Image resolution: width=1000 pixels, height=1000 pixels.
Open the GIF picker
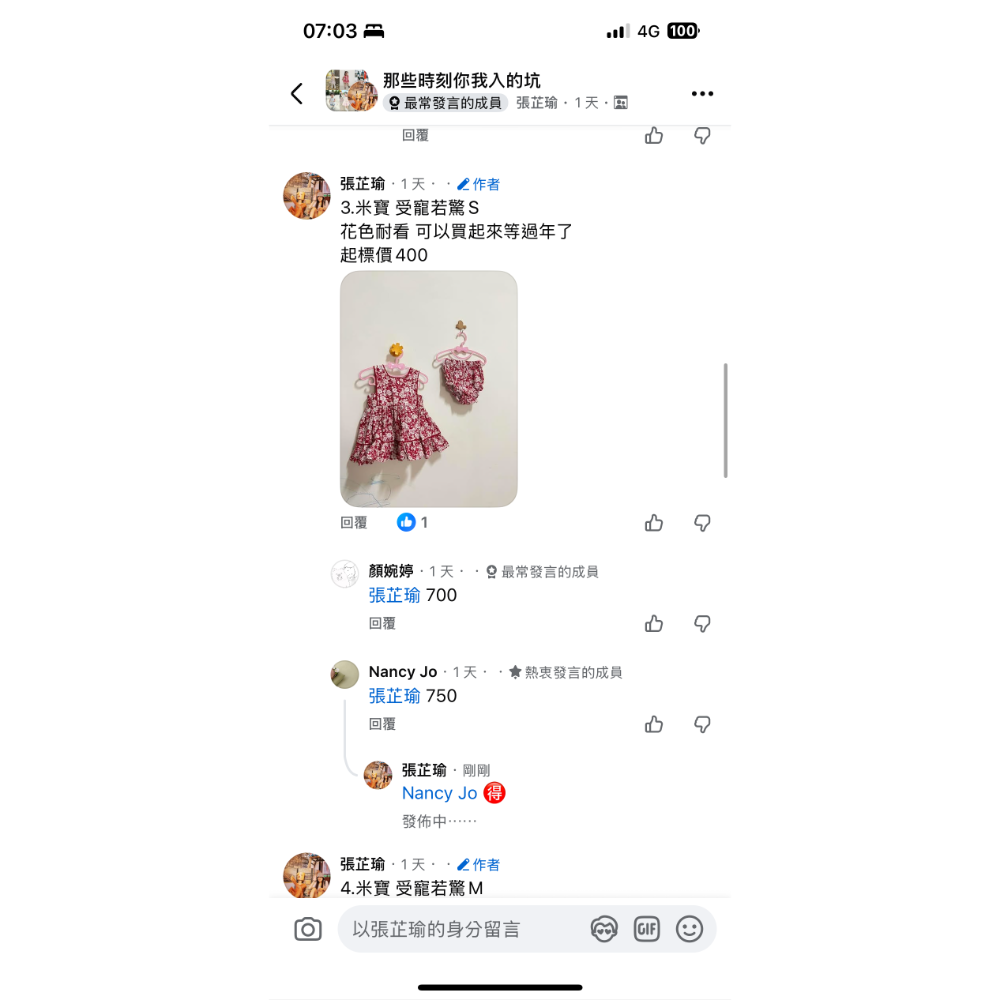click(x=647, y=930)
